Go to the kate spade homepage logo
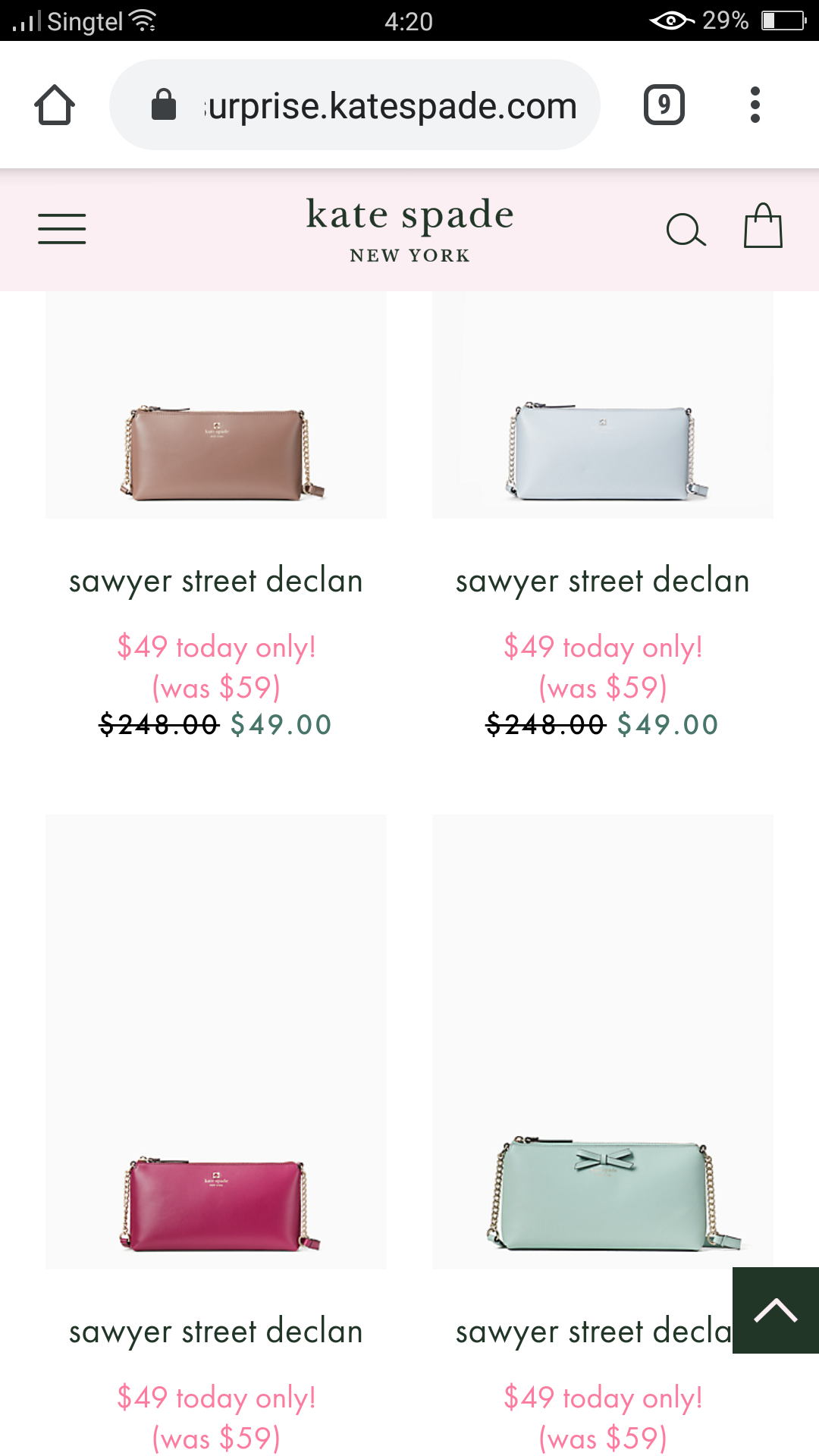 pyautogui.click(x=409, y=229)
